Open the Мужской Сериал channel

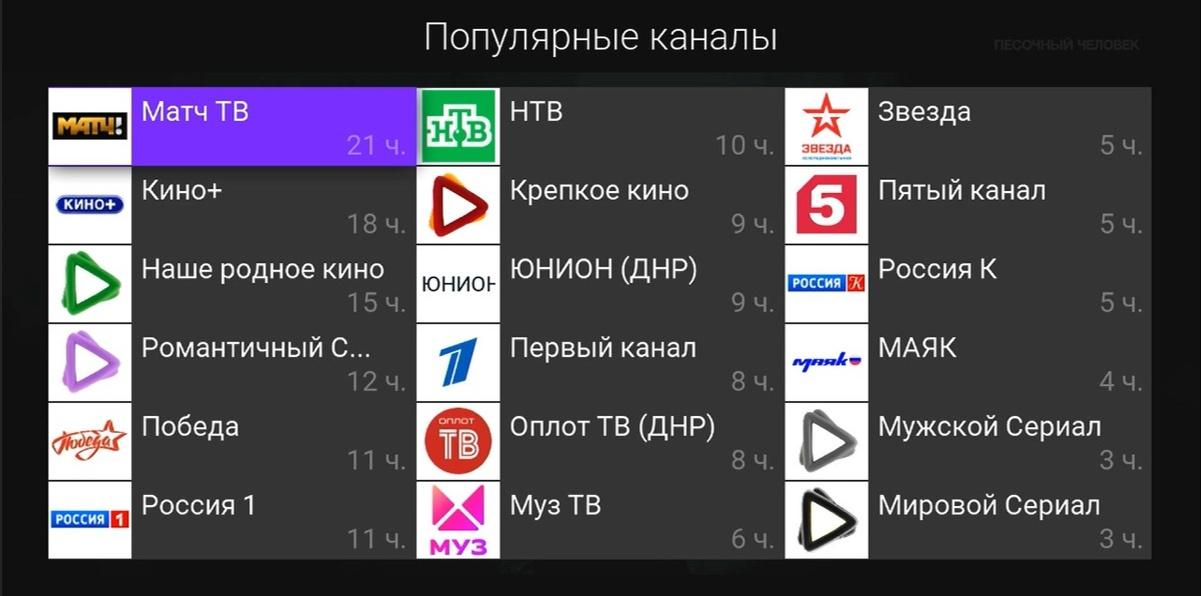[968, 440]
